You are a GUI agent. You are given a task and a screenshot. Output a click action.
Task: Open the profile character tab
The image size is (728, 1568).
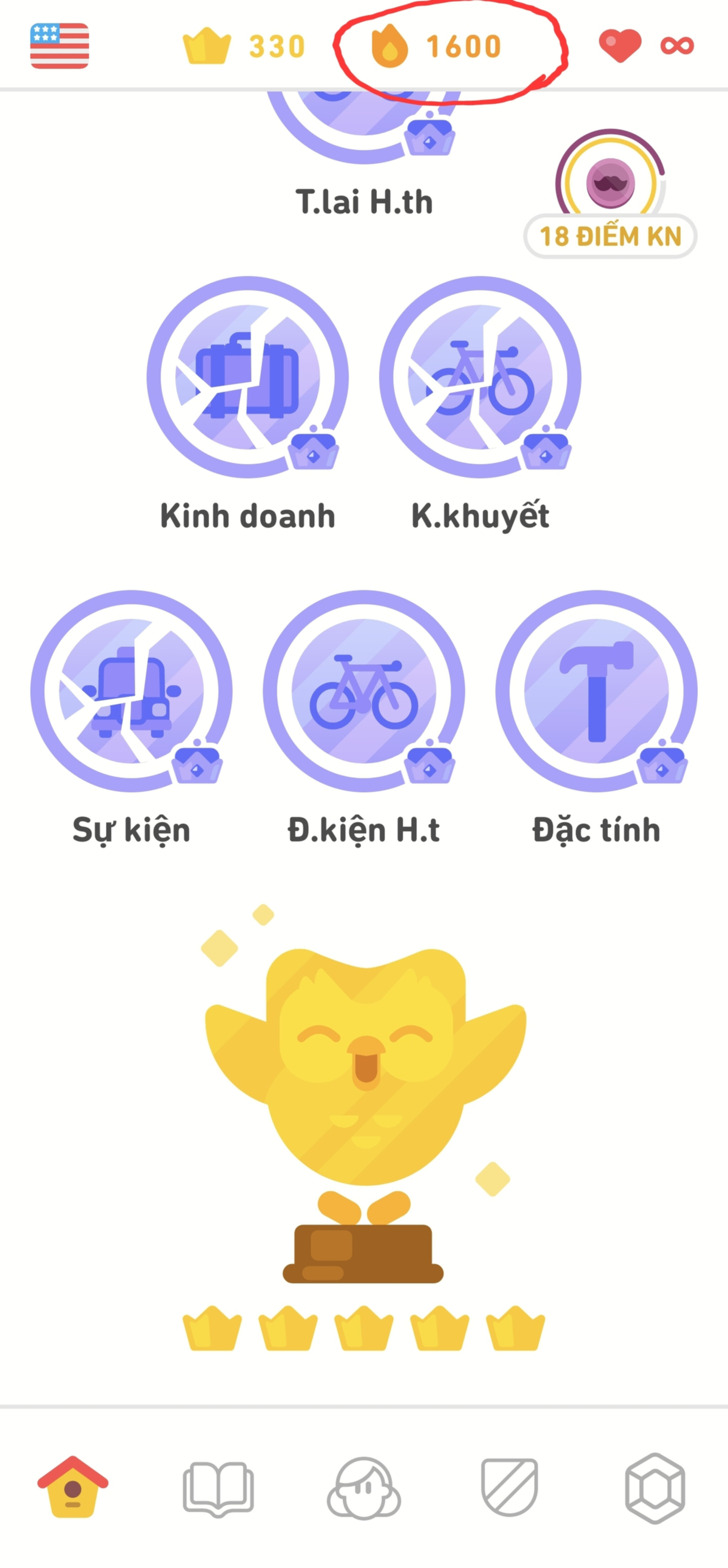tap(364, 1488)
